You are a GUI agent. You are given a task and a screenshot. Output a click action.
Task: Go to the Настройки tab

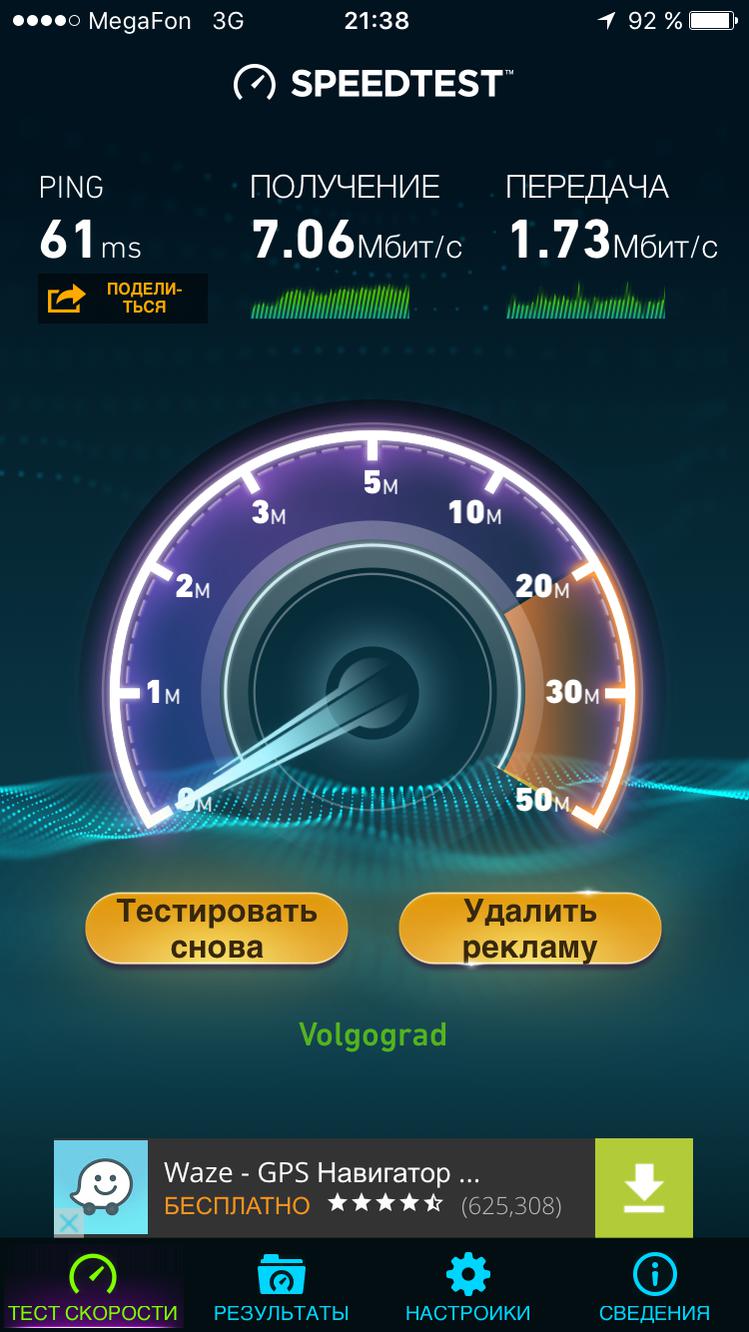pyautogui.click(x=468, y=1289)
